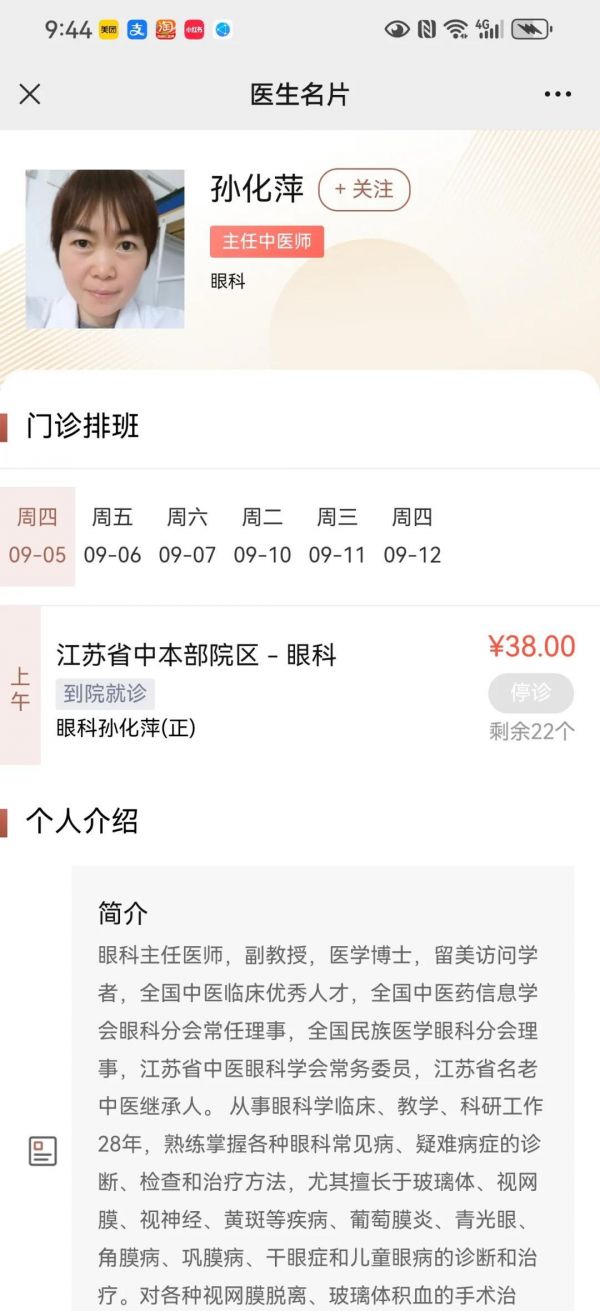Choose the 周二 09-10 date
The height and width of the screenshot is (1311, 600).
(x=262, y=536)
